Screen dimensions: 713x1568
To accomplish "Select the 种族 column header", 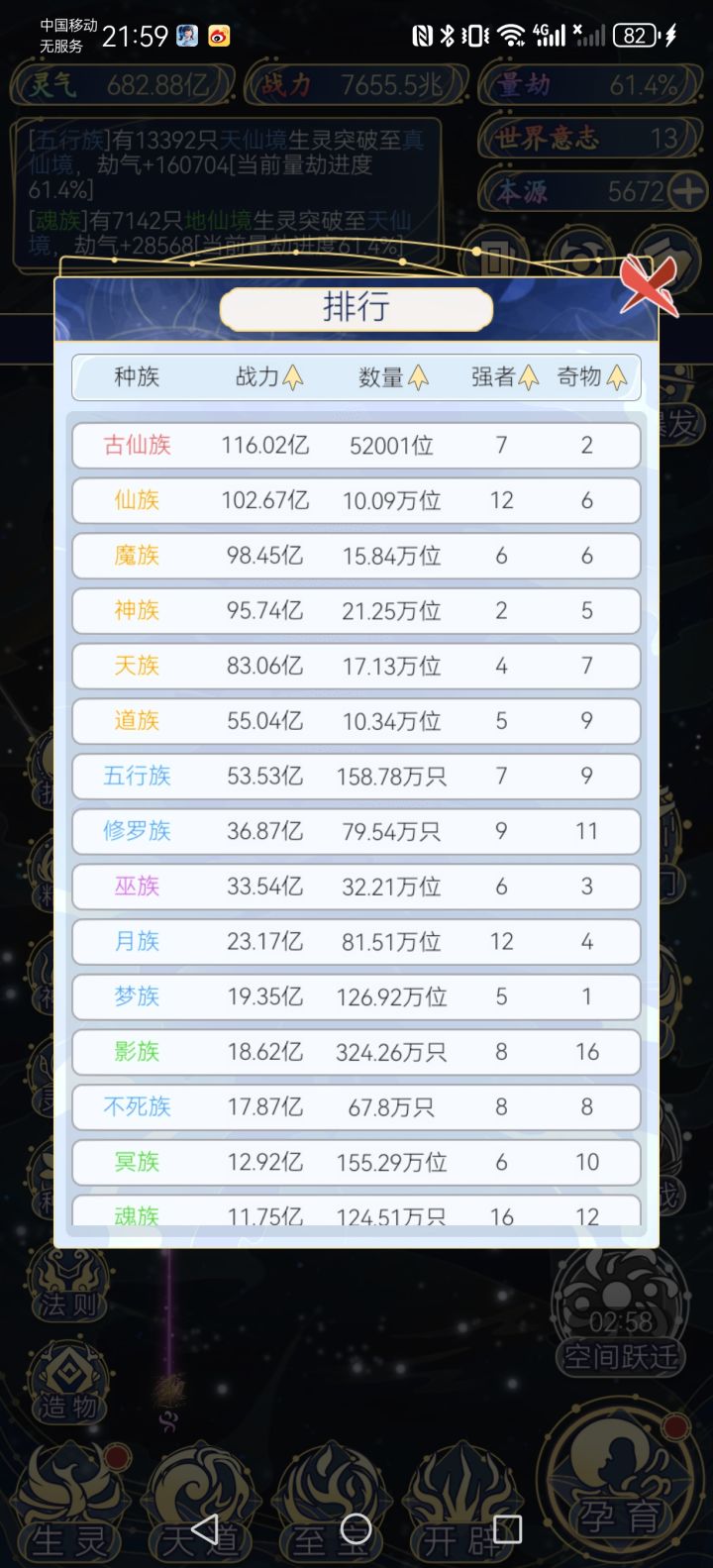I will pyautogui.click(x=134, y=377).
